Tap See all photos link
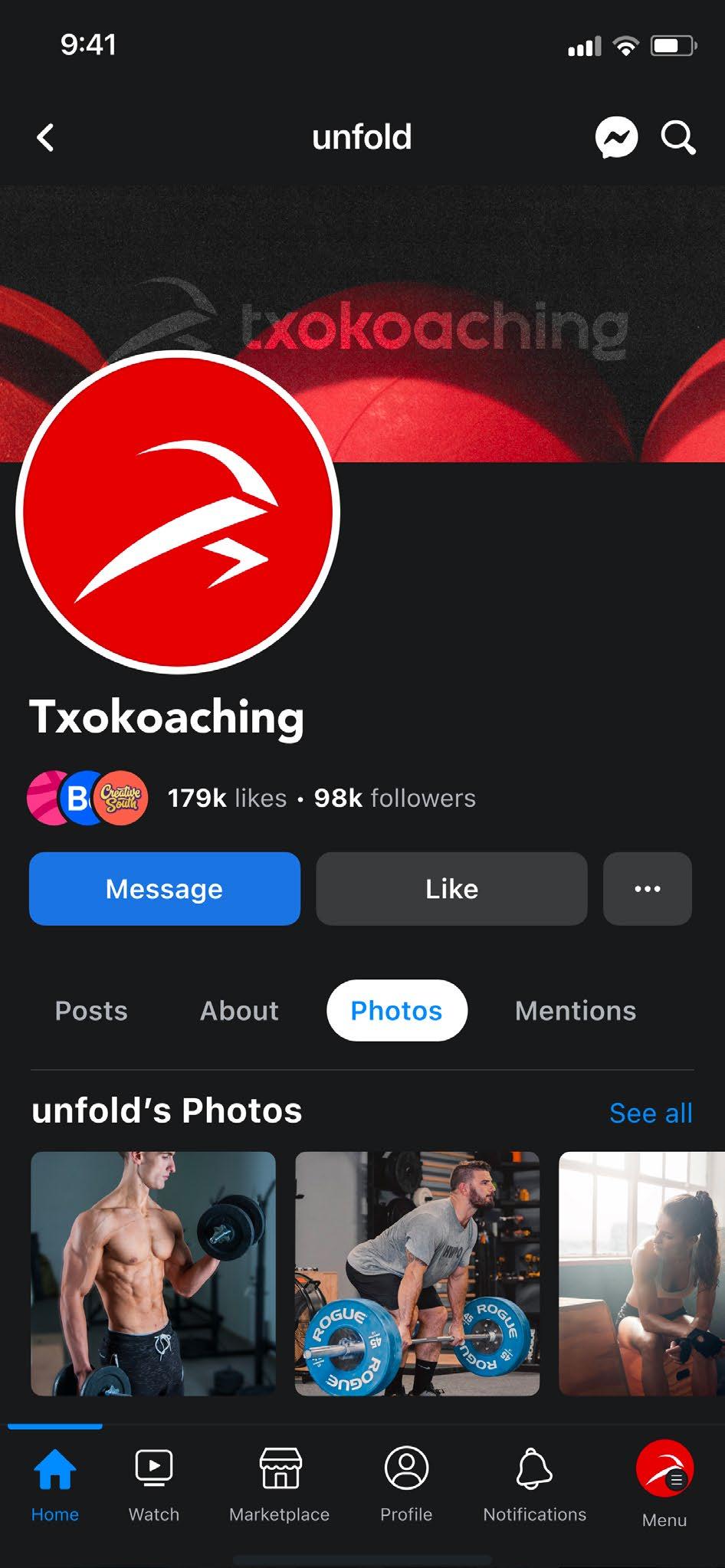 [651, 1113]
